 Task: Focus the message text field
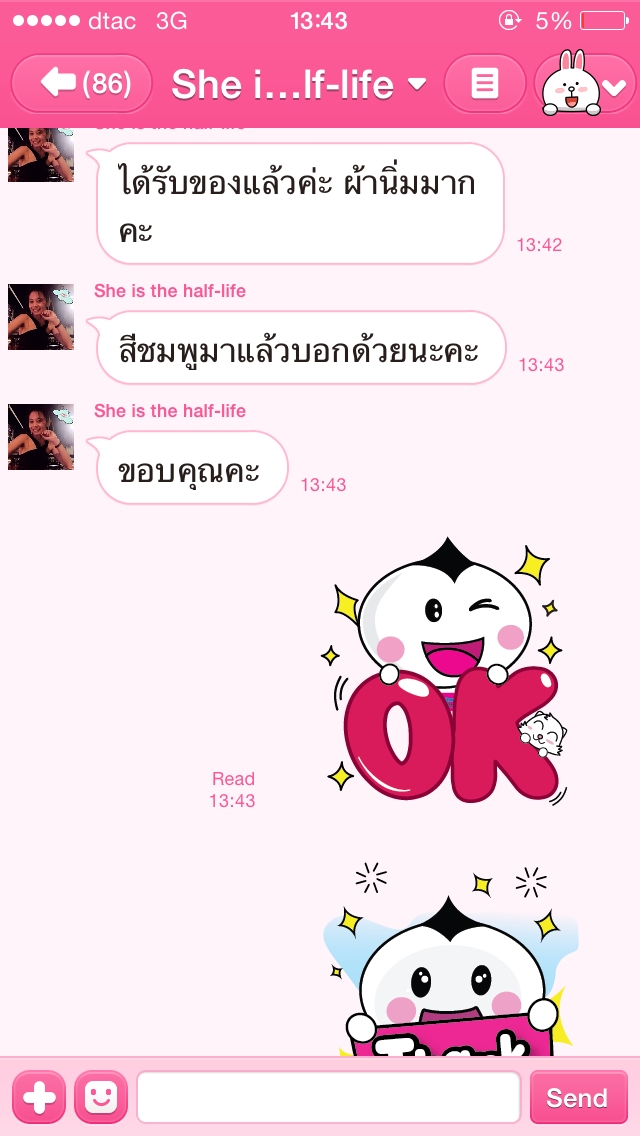coord(328,1097)
